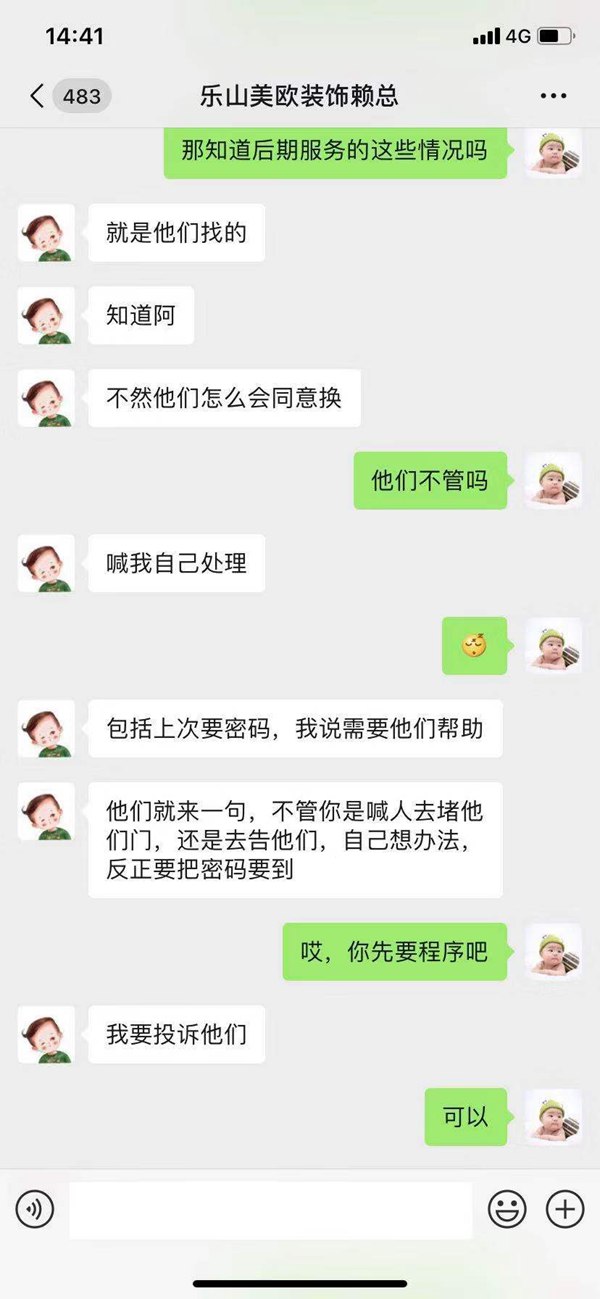Switch to voice message input
The height and width of the screenshot is (1299, 600).
click(x=35, y=1210)
